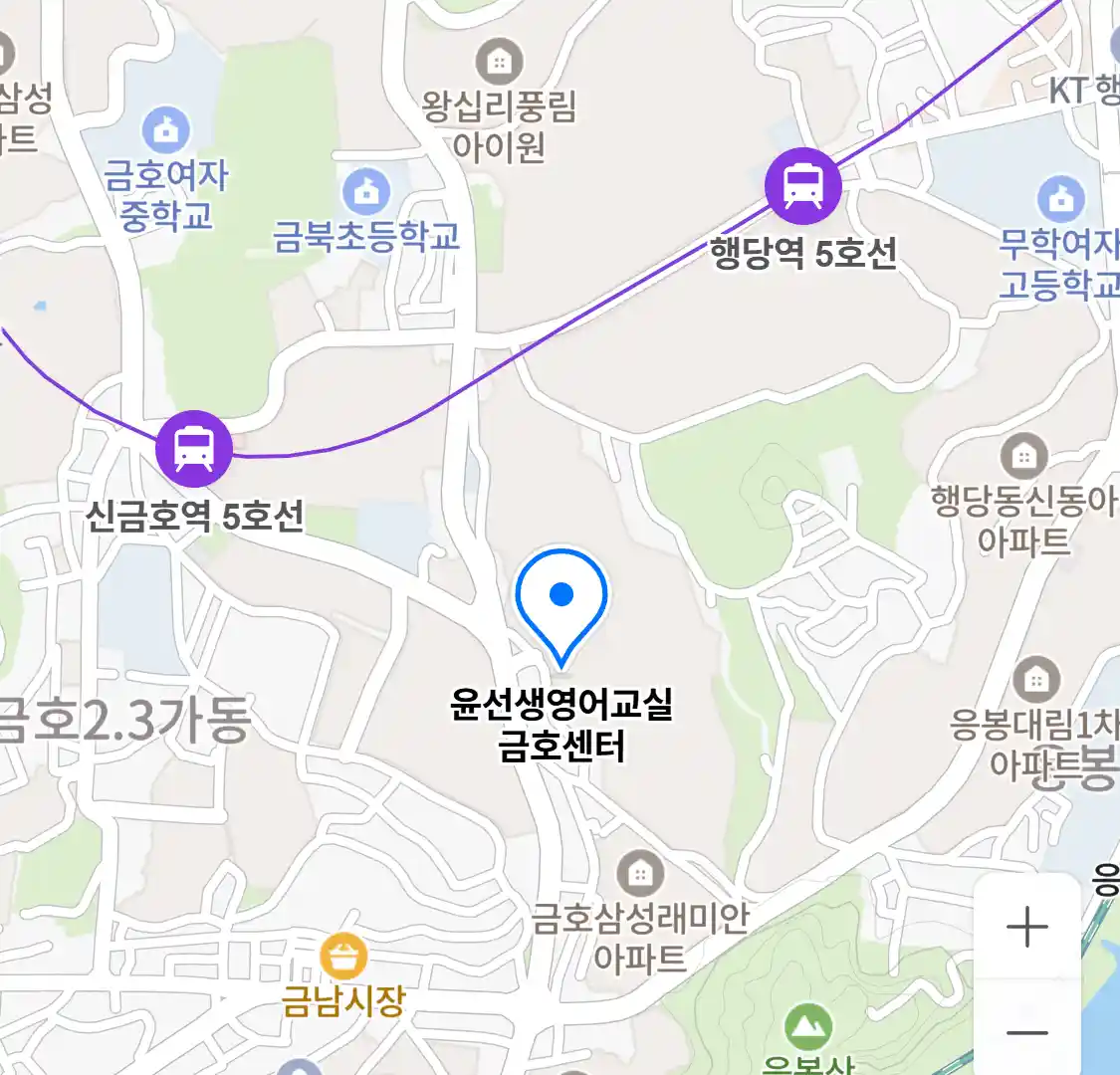Zoom out with the minus button

pos(1026,1032)
